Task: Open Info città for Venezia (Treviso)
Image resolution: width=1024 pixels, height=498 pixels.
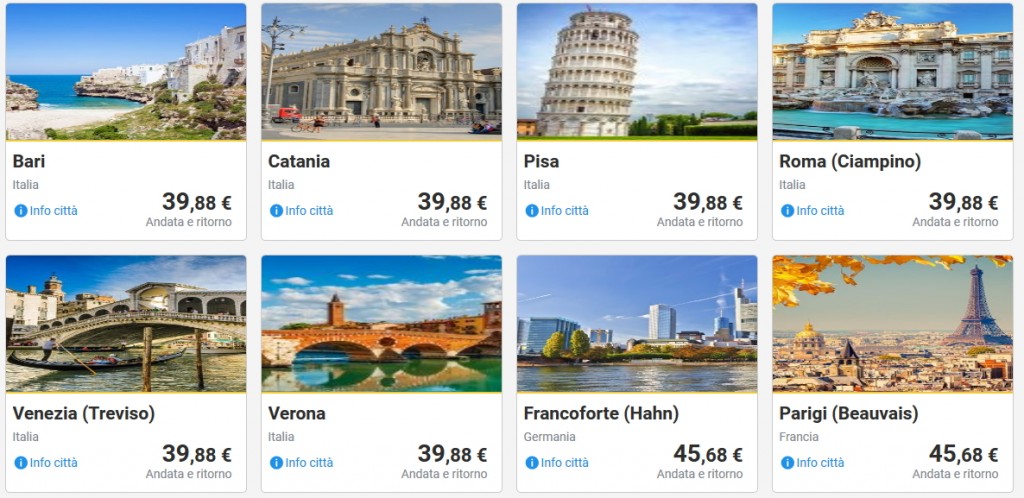Action: click(46, 463)
